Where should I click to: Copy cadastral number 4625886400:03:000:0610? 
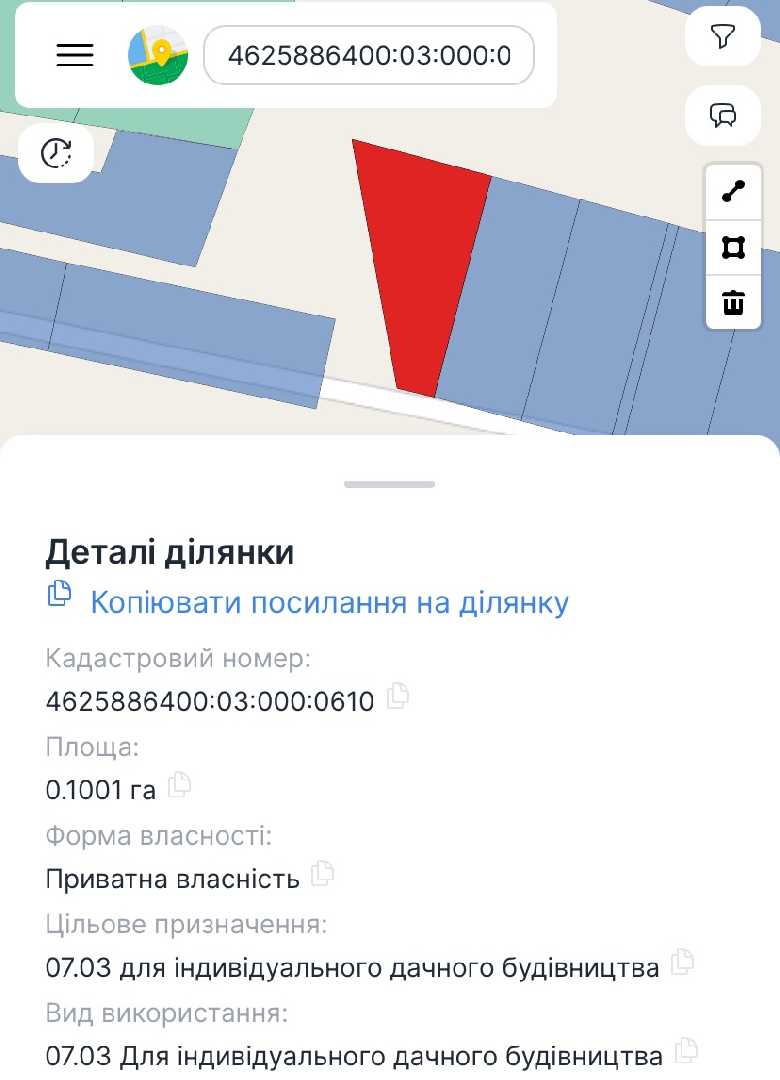pos(398,696)
